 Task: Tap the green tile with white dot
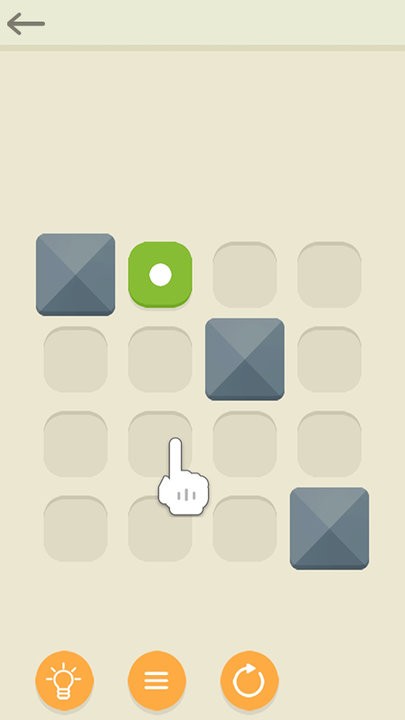[x=160, y=275]
